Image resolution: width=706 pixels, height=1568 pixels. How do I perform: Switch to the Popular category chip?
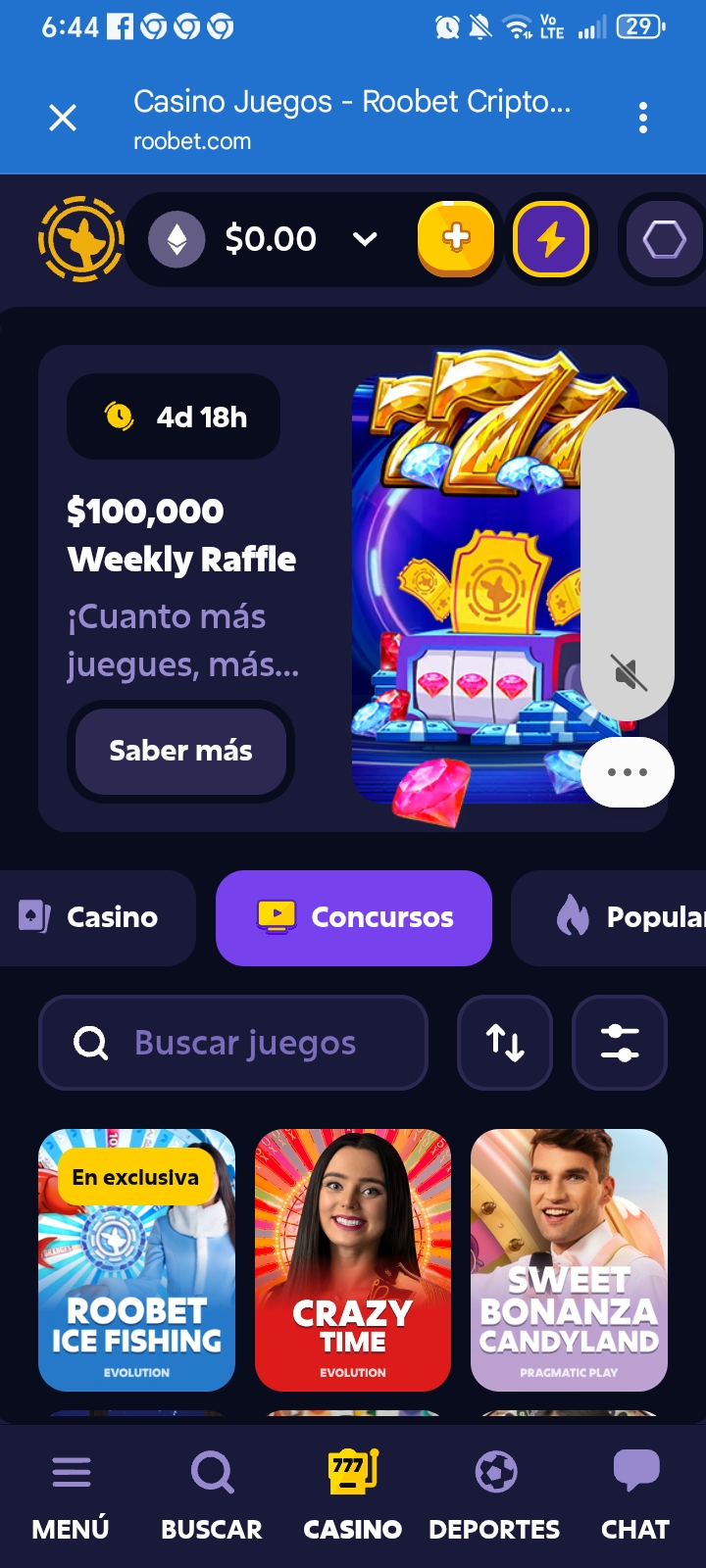pyautogui.click(x=609, y=917)
